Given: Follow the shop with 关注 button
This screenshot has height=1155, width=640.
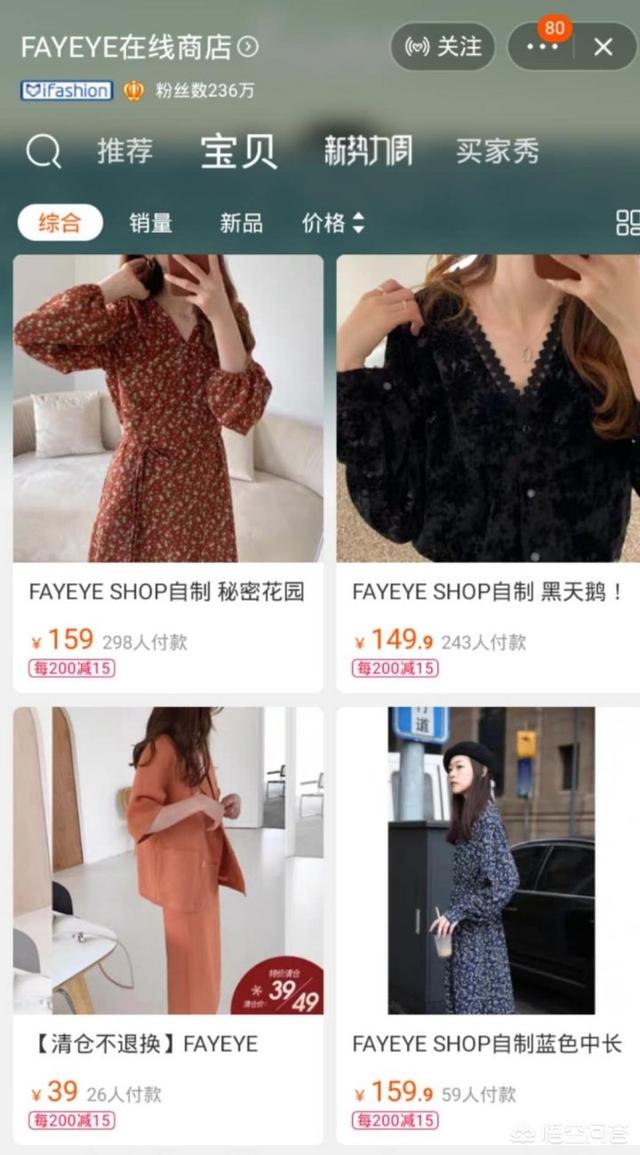Looking at the screenshot, I should coord(443,47).
